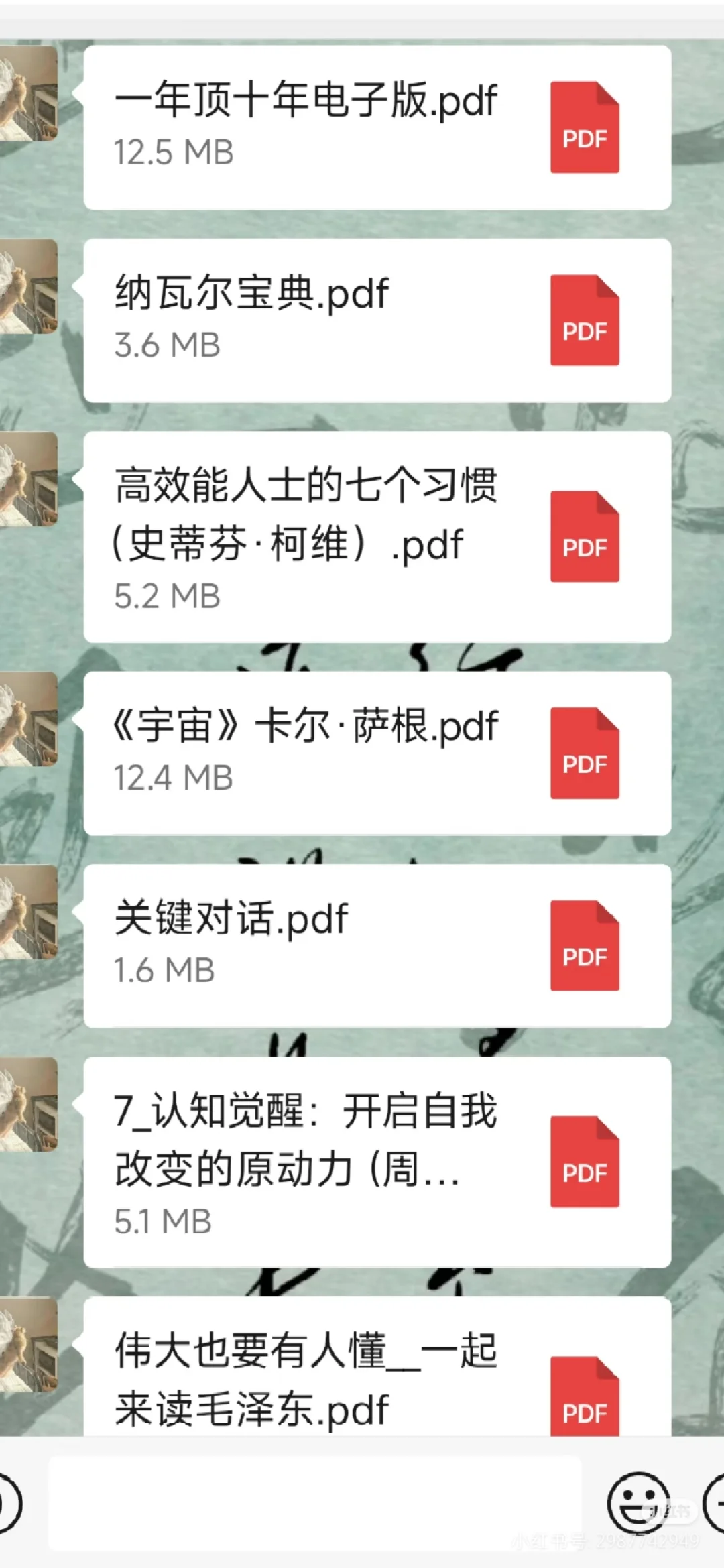Open the 关键对话.pdf file

[377, 946]
